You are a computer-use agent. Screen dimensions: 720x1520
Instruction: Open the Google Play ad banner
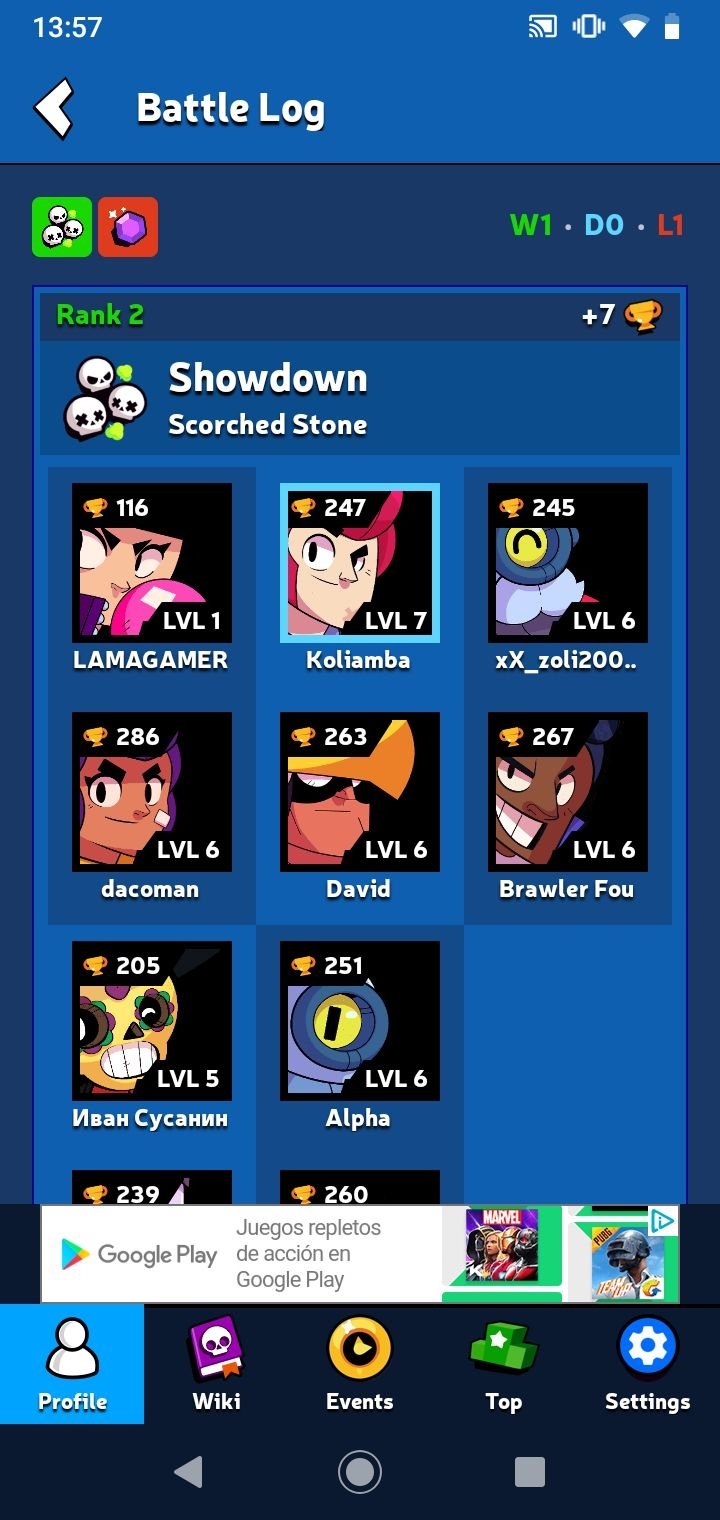[360, 1254]
